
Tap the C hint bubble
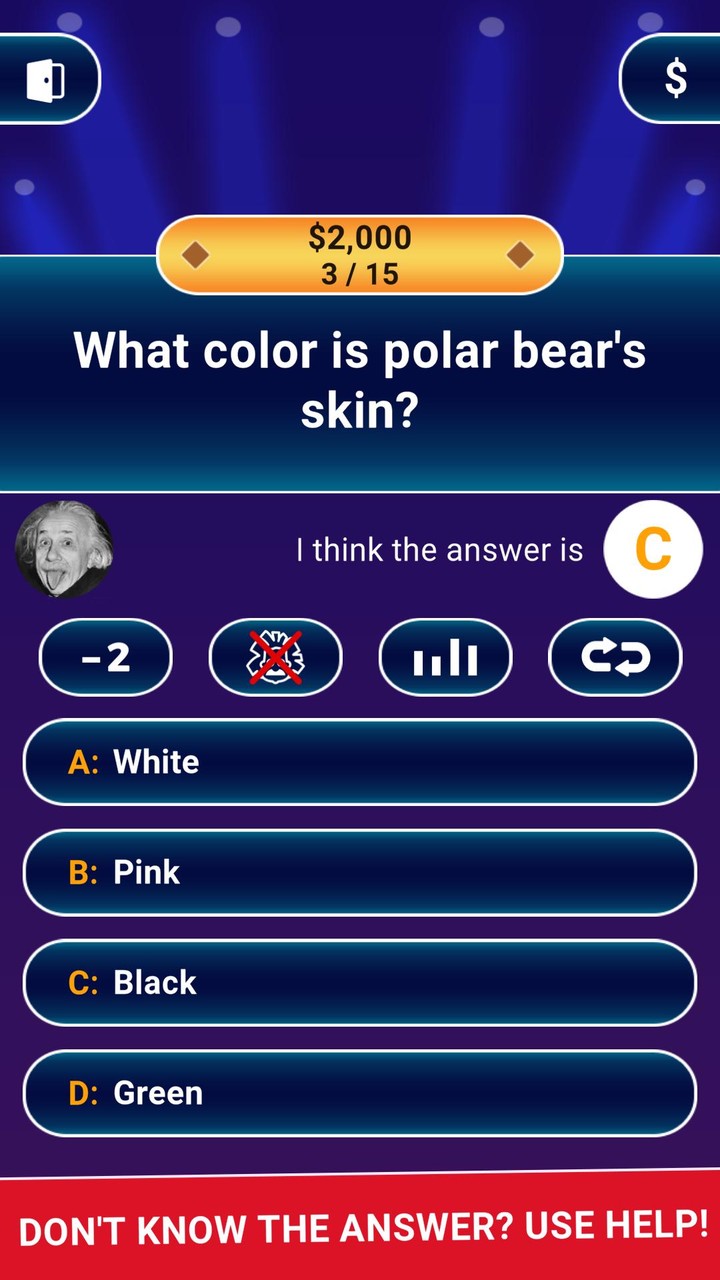coord(653,549)
